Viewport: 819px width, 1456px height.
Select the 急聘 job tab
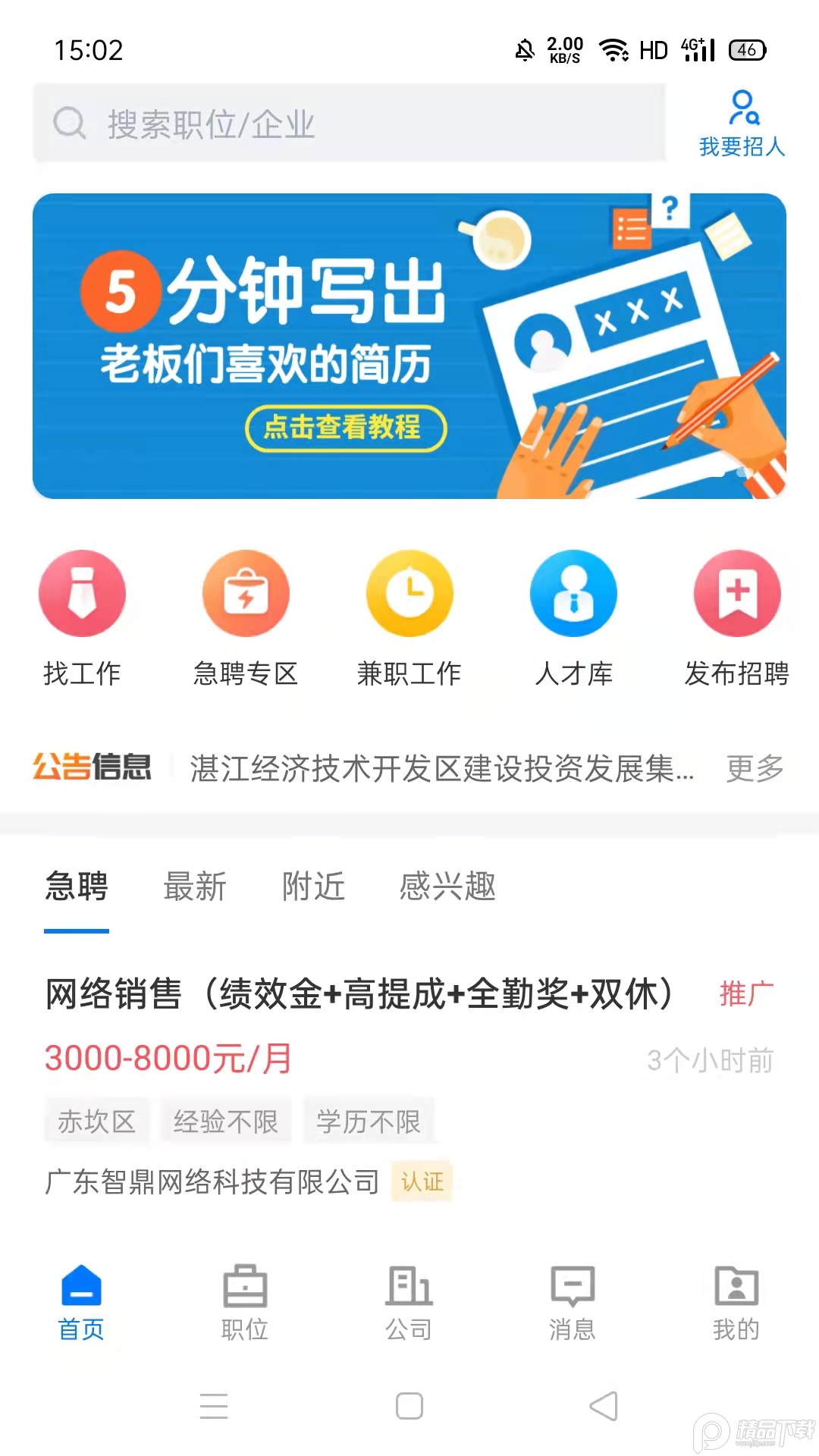[77, 886]
